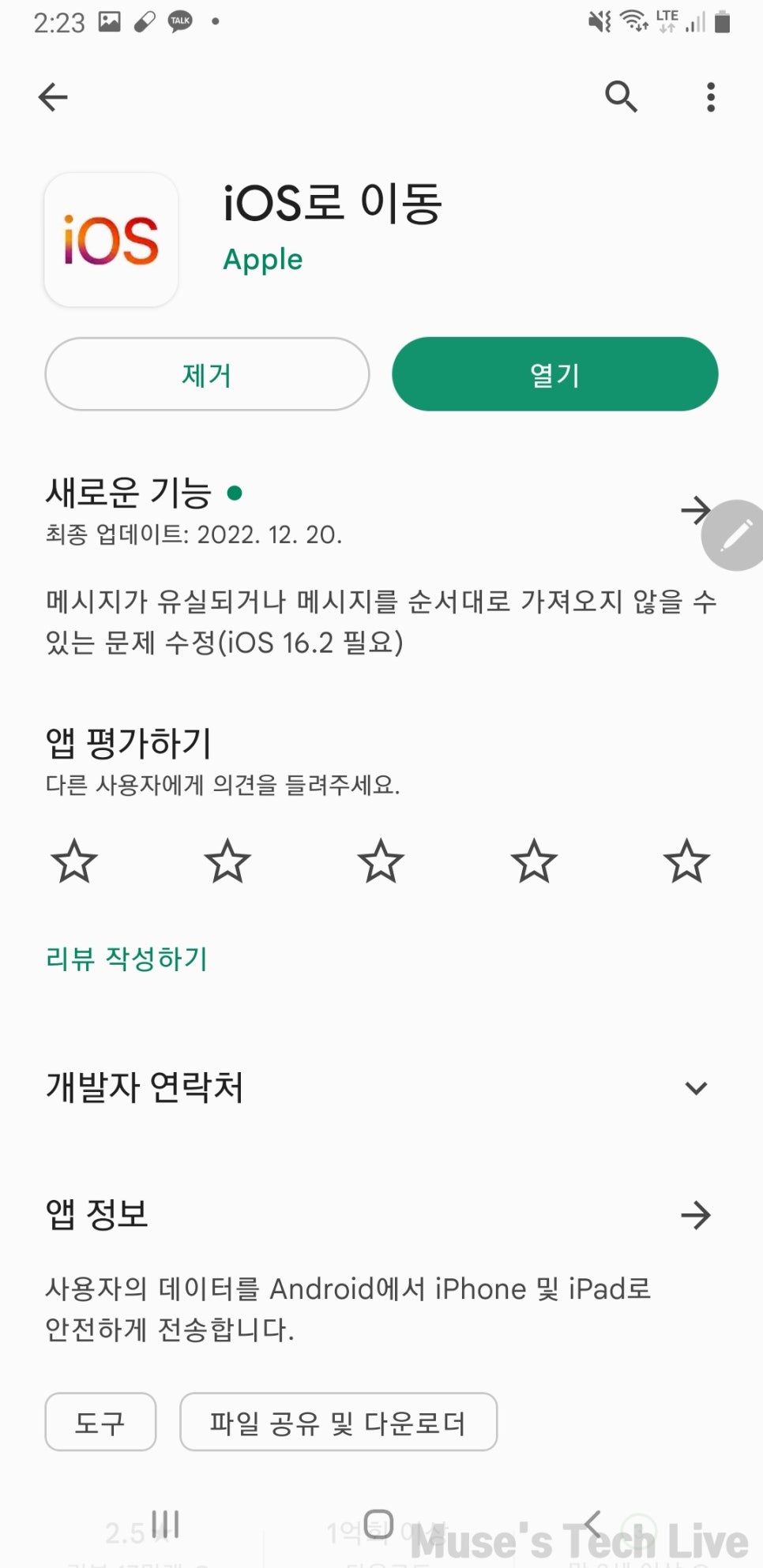
Task: Open the Play Store search icon
Action: [621, 97]
